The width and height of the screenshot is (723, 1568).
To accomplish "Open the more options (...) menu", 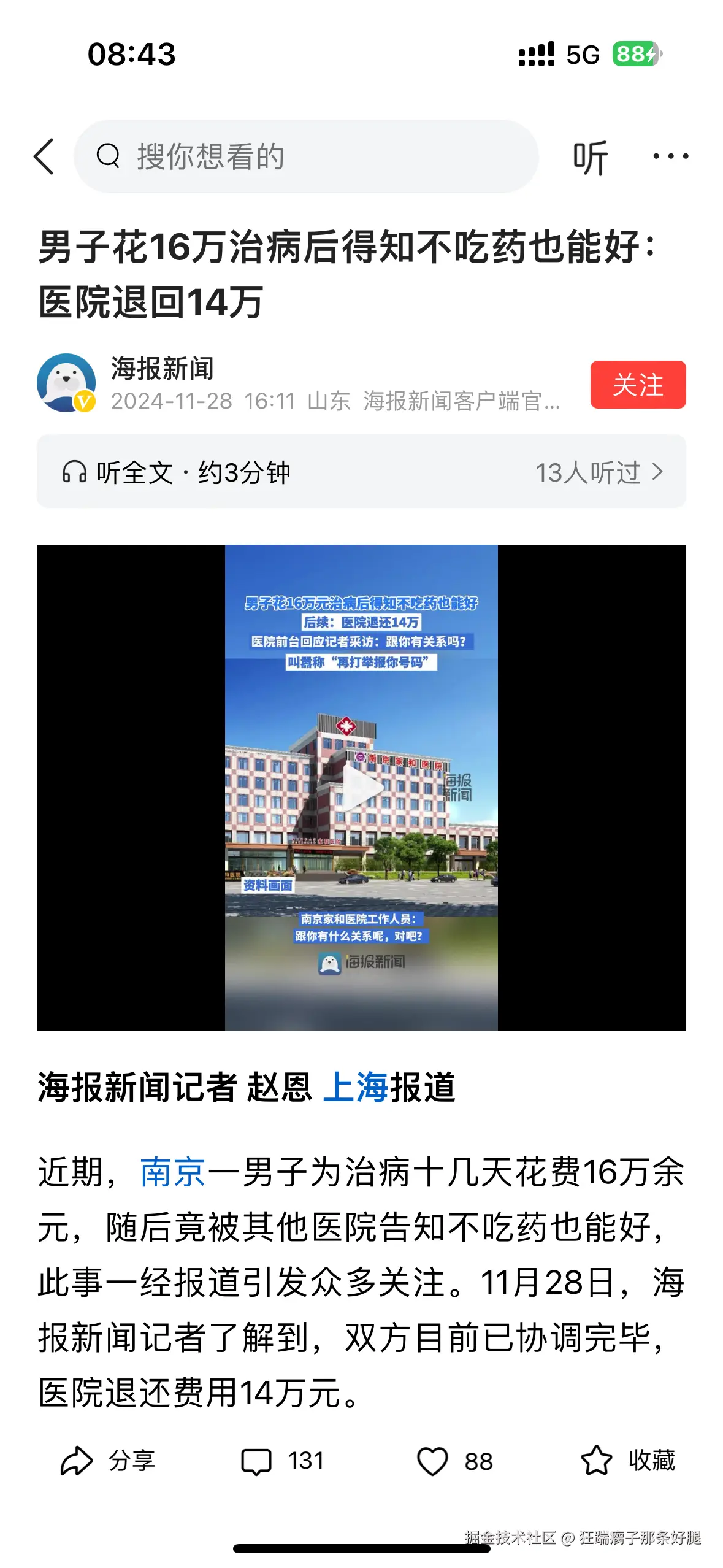I will (670, 156).
